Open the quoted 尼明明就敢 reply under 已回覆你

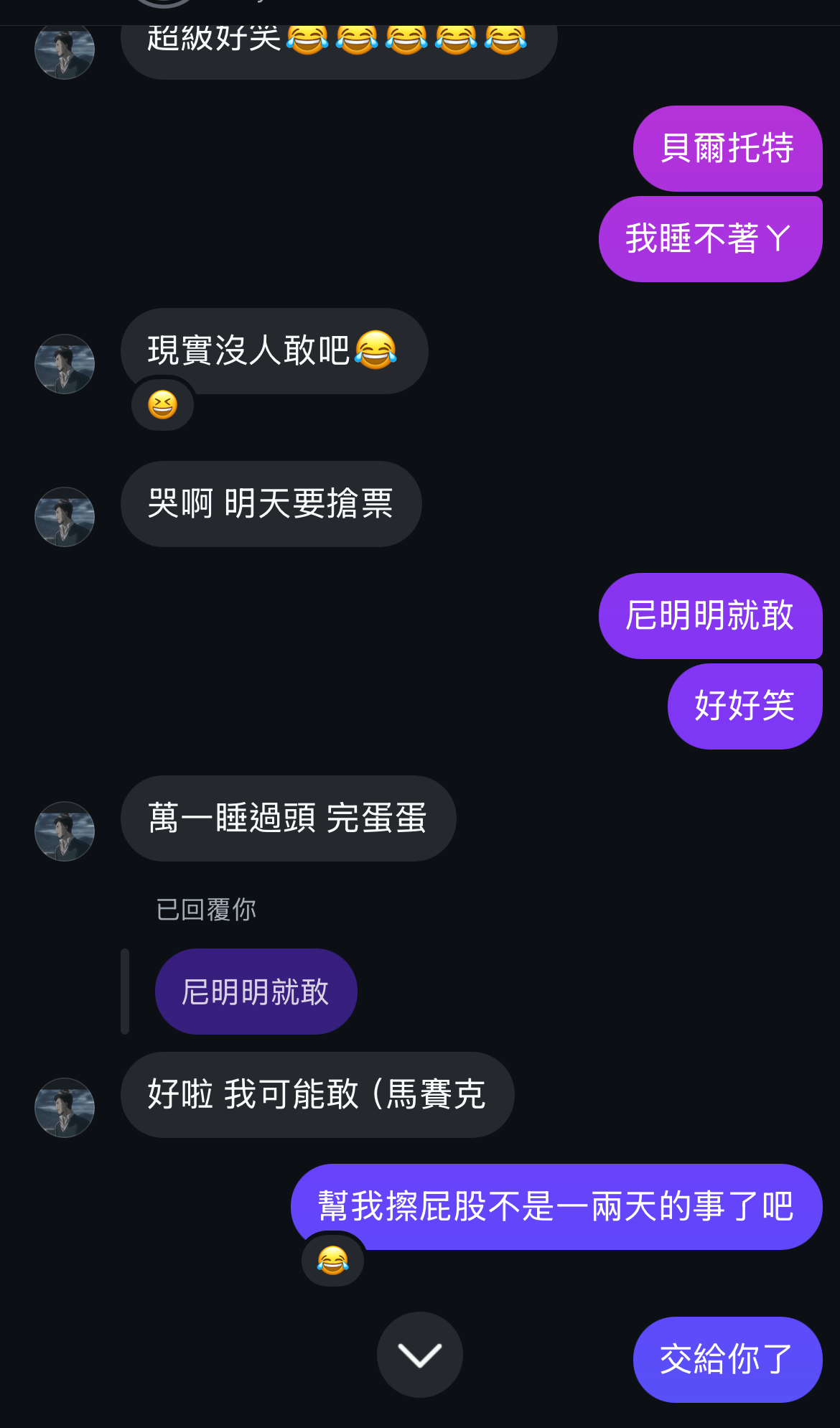[256, 991]
